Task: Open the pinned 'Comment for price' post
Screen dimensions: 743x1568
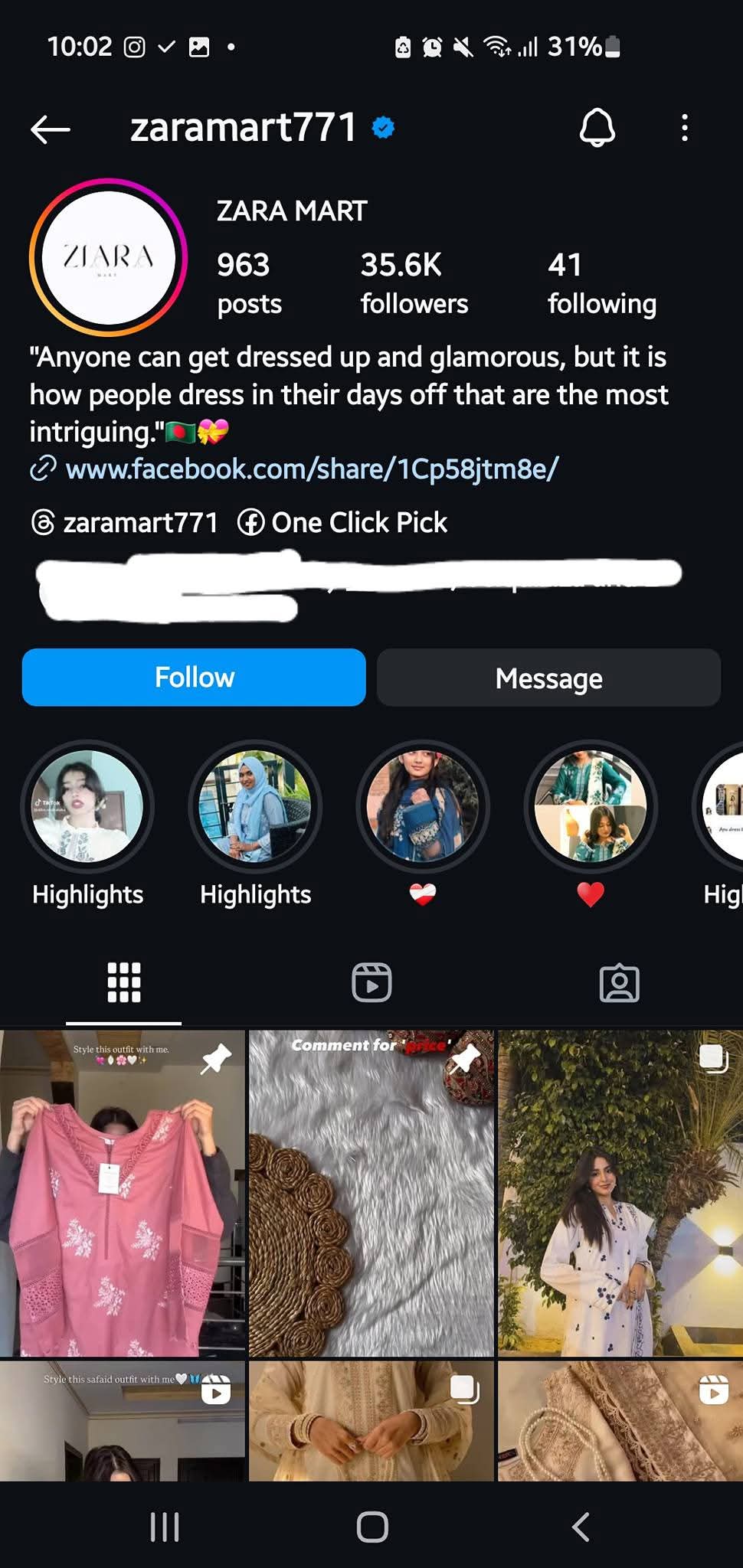Action: 371,1193
